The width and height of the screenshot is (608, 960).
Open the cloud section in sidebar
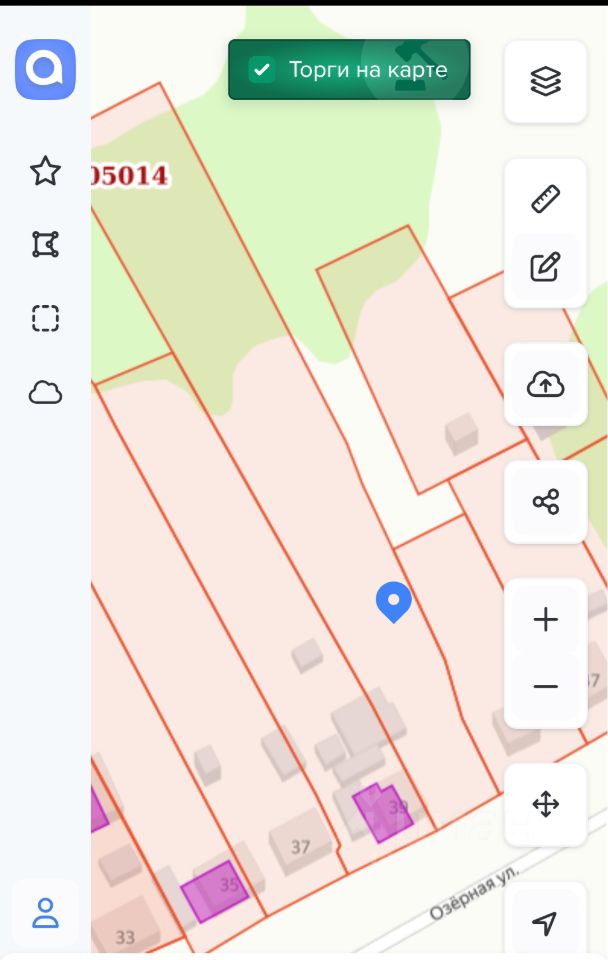pyautogui.click(x=45, y=392)
